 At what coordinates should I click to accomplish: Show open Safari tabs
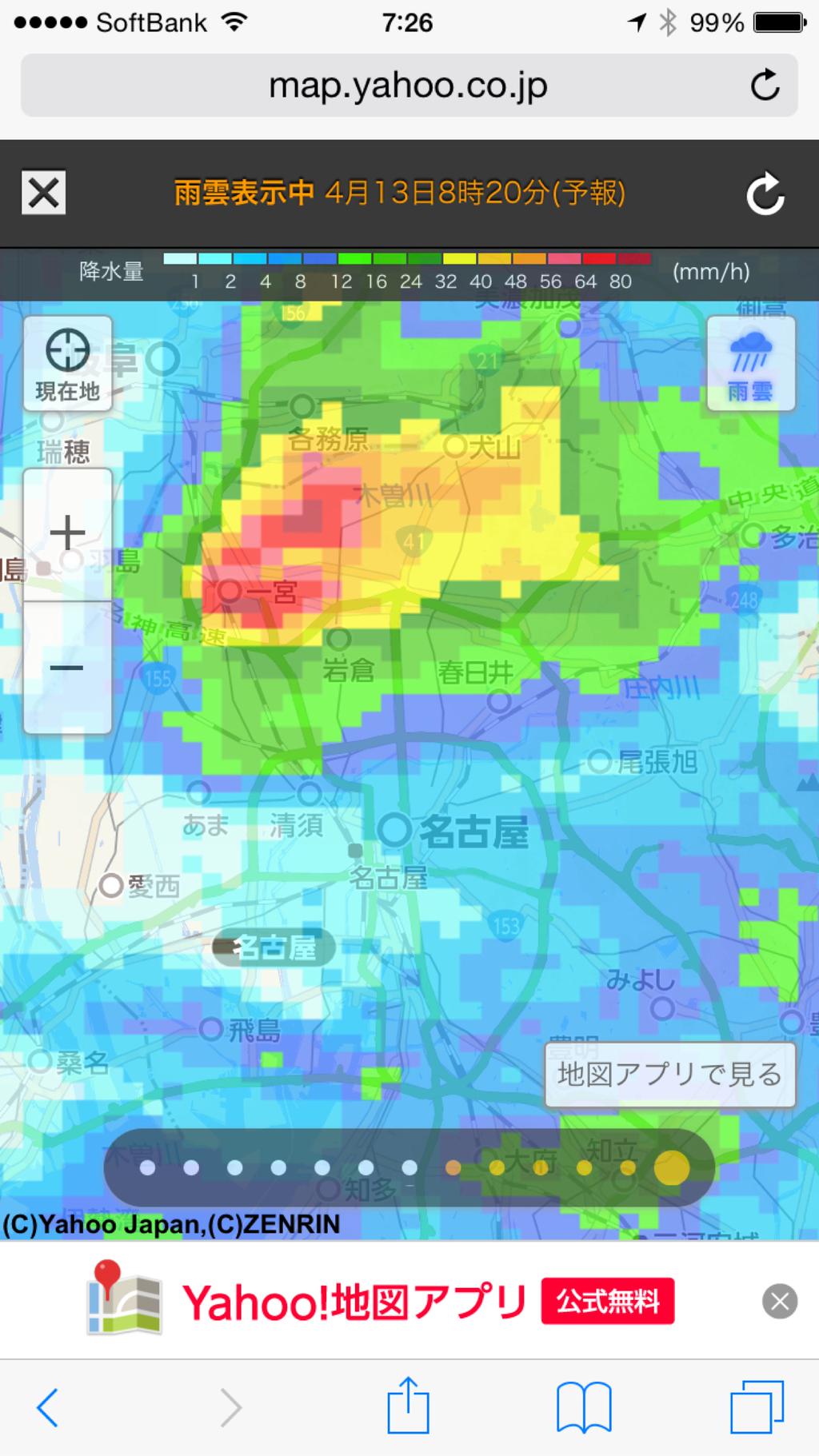[757, 1407]
